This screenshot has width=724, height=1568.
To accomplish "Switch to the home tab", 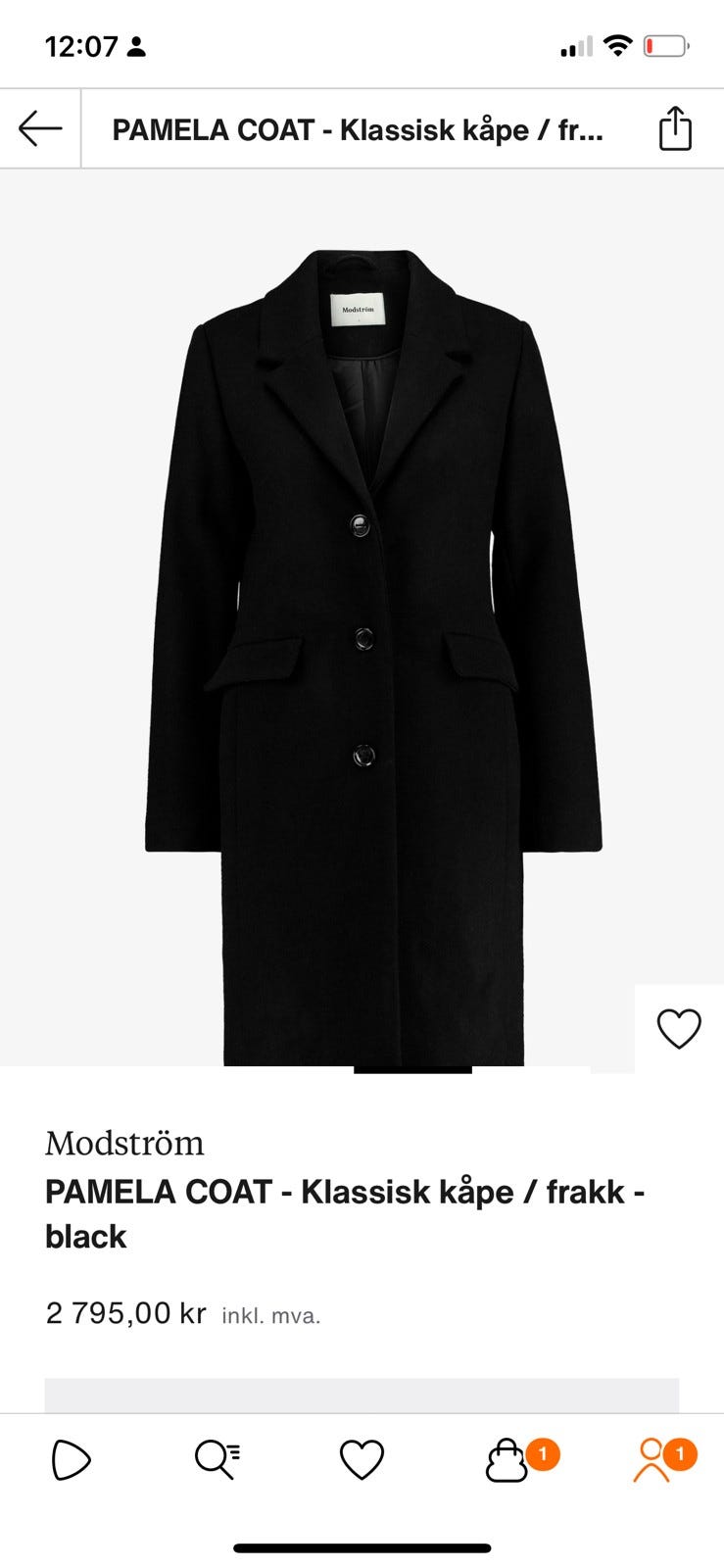I will tap(71, 1460).
